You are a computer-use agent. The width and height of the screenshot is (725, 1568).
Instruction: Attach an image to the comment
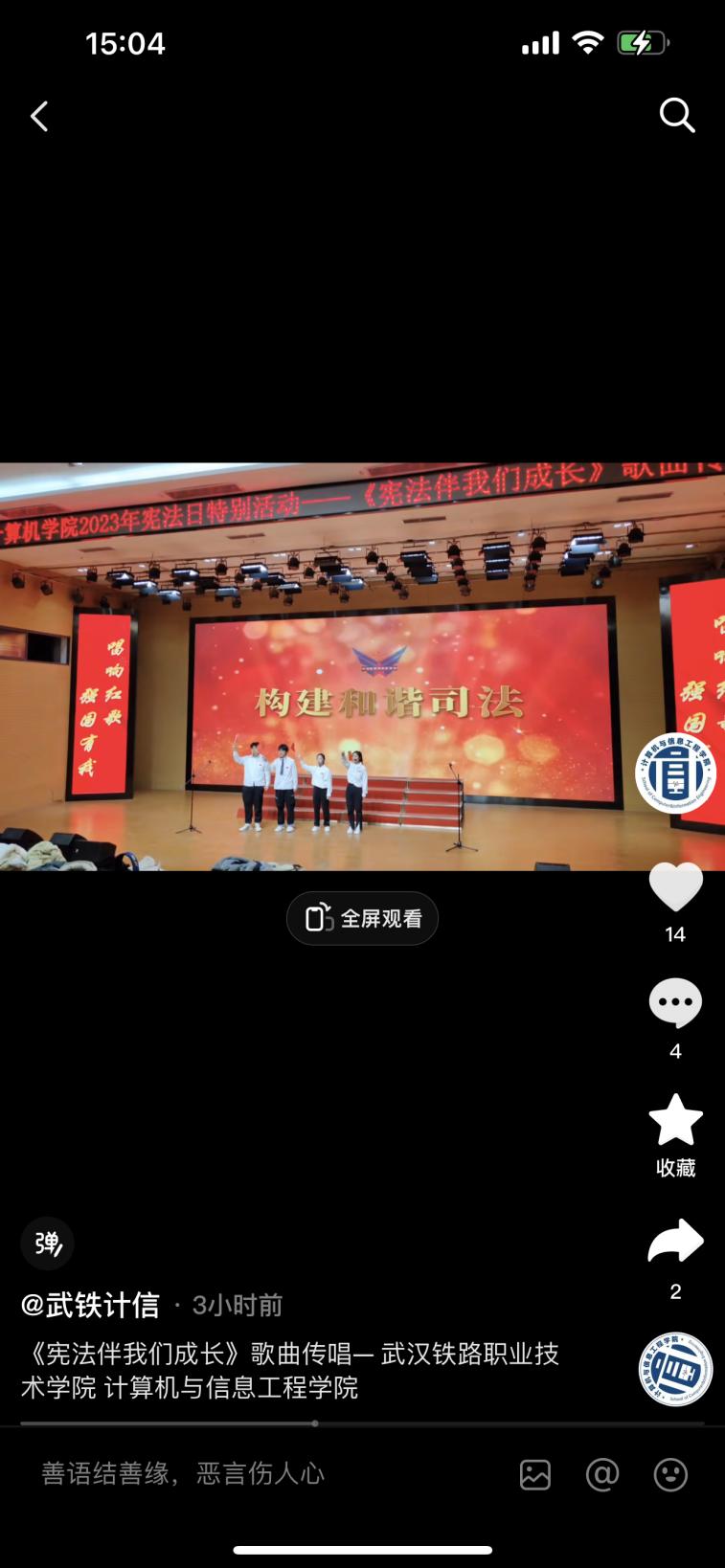pos(535,1474)
